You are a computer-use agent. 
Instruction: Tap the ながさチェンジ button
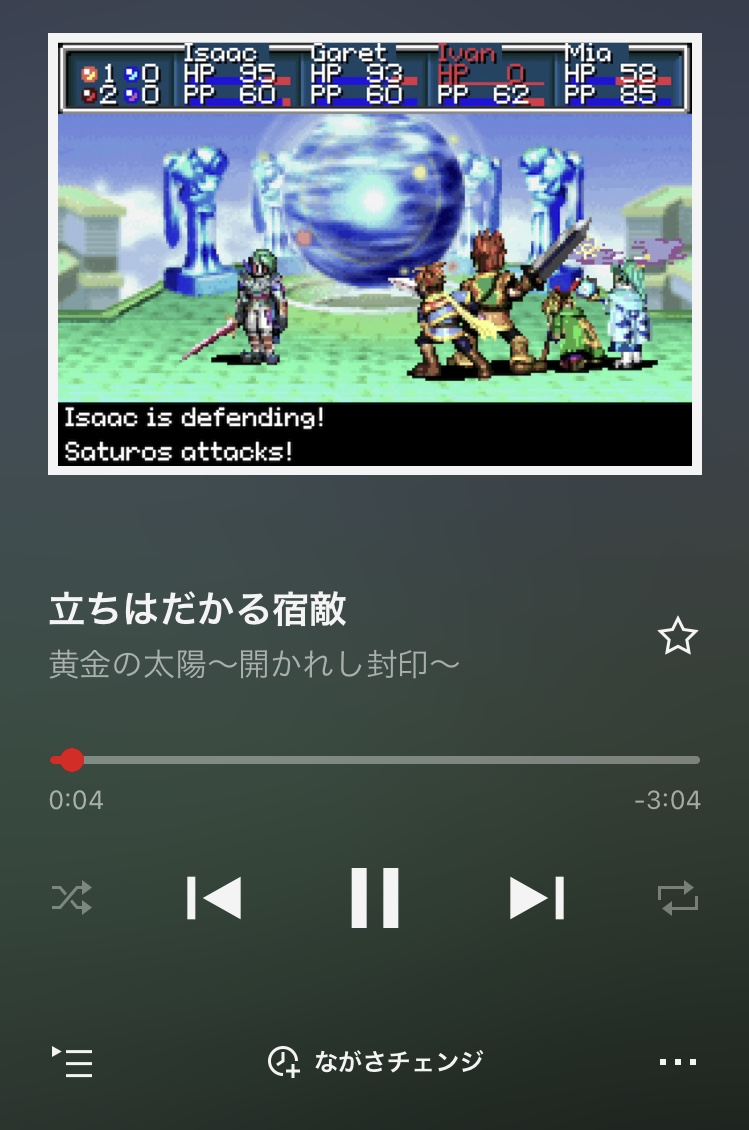click(x=375, y=1061)
